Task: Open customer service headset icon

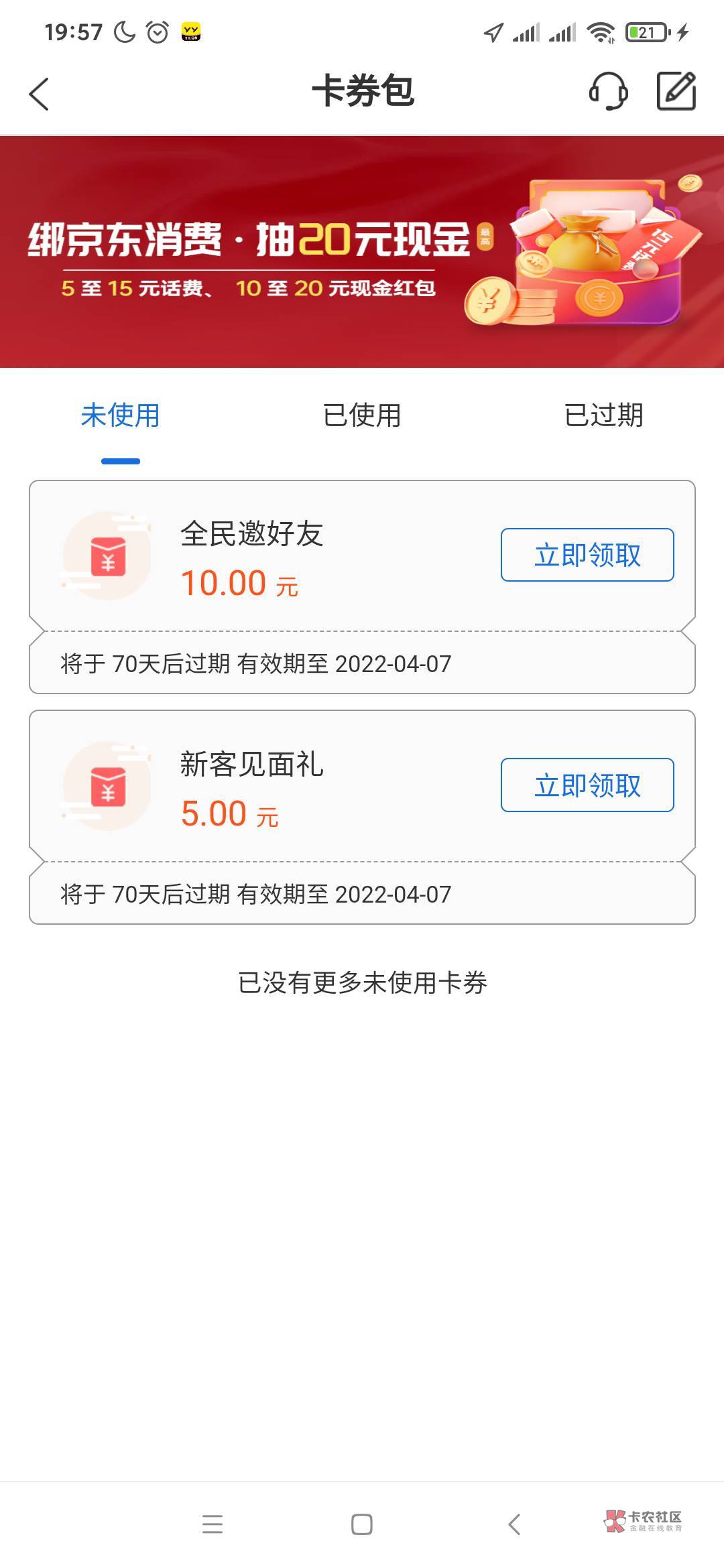Action: (x=608, y=91)
